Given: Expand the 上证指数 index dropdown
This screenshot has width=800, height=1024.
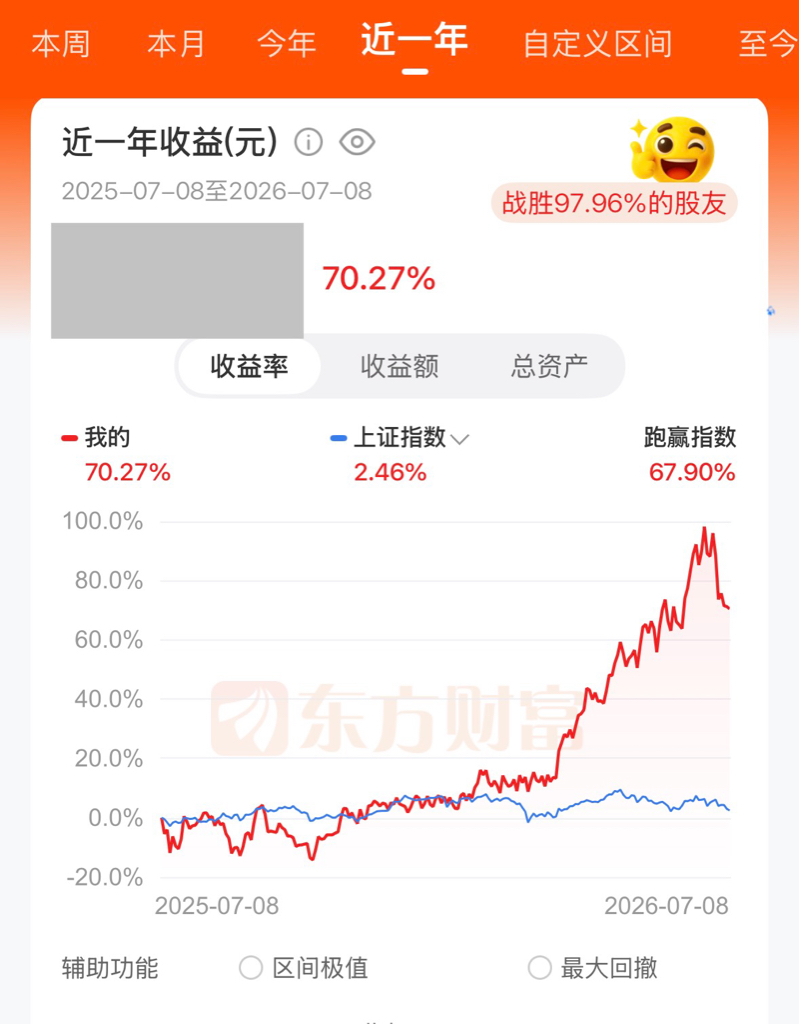Looking at the screenshot, I should coord(460,439).
